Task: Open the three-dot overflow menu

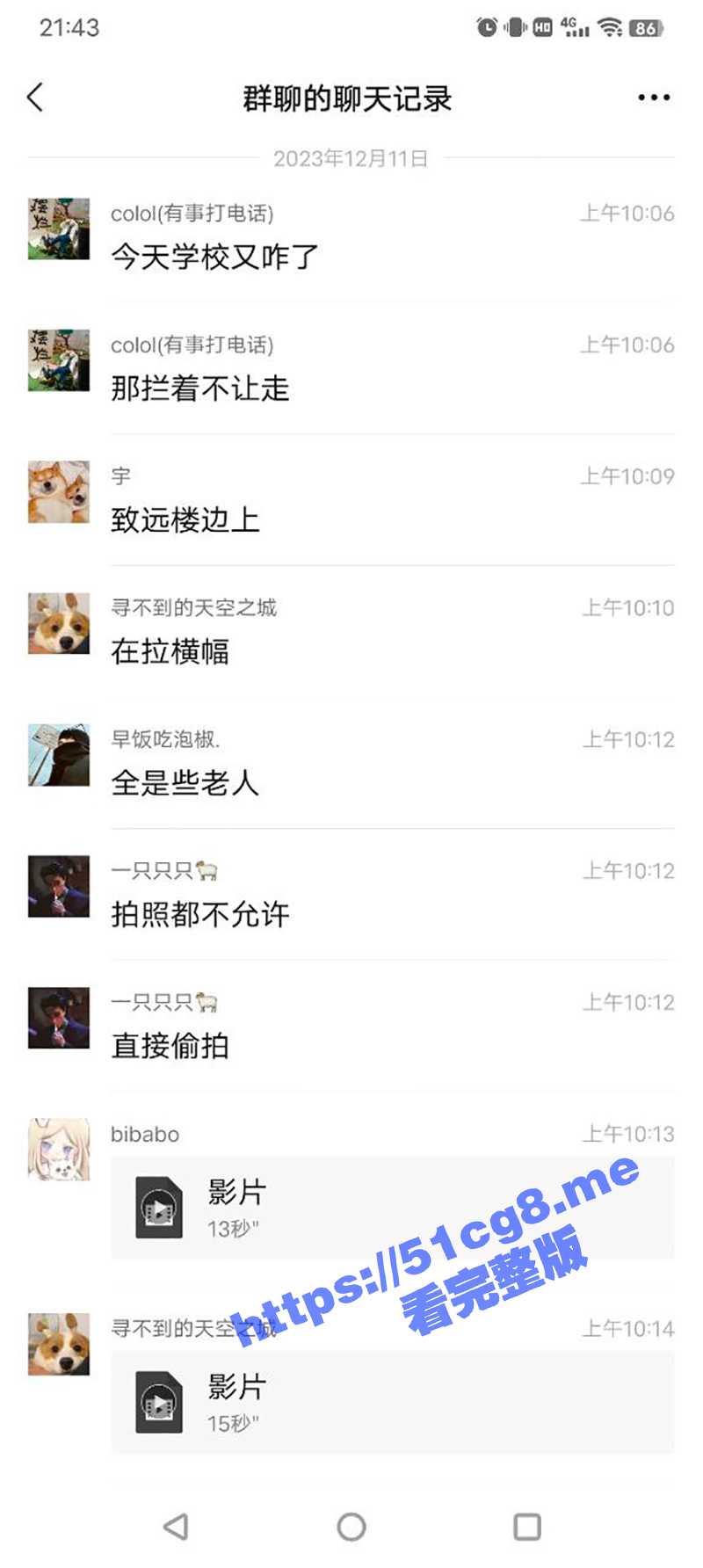Action: tap(654, 98)
